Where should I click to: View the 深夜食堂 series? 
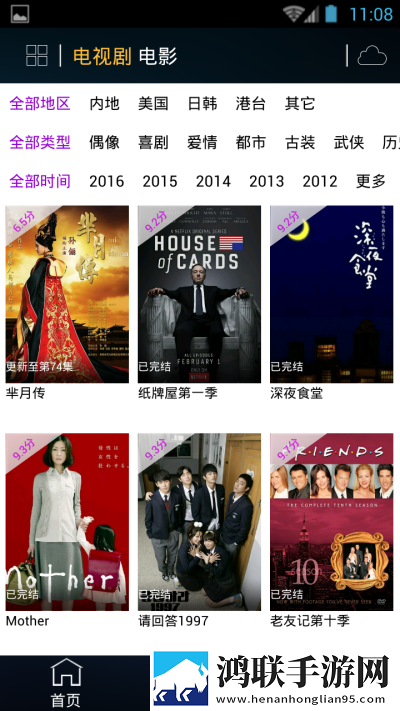point(332,303)
